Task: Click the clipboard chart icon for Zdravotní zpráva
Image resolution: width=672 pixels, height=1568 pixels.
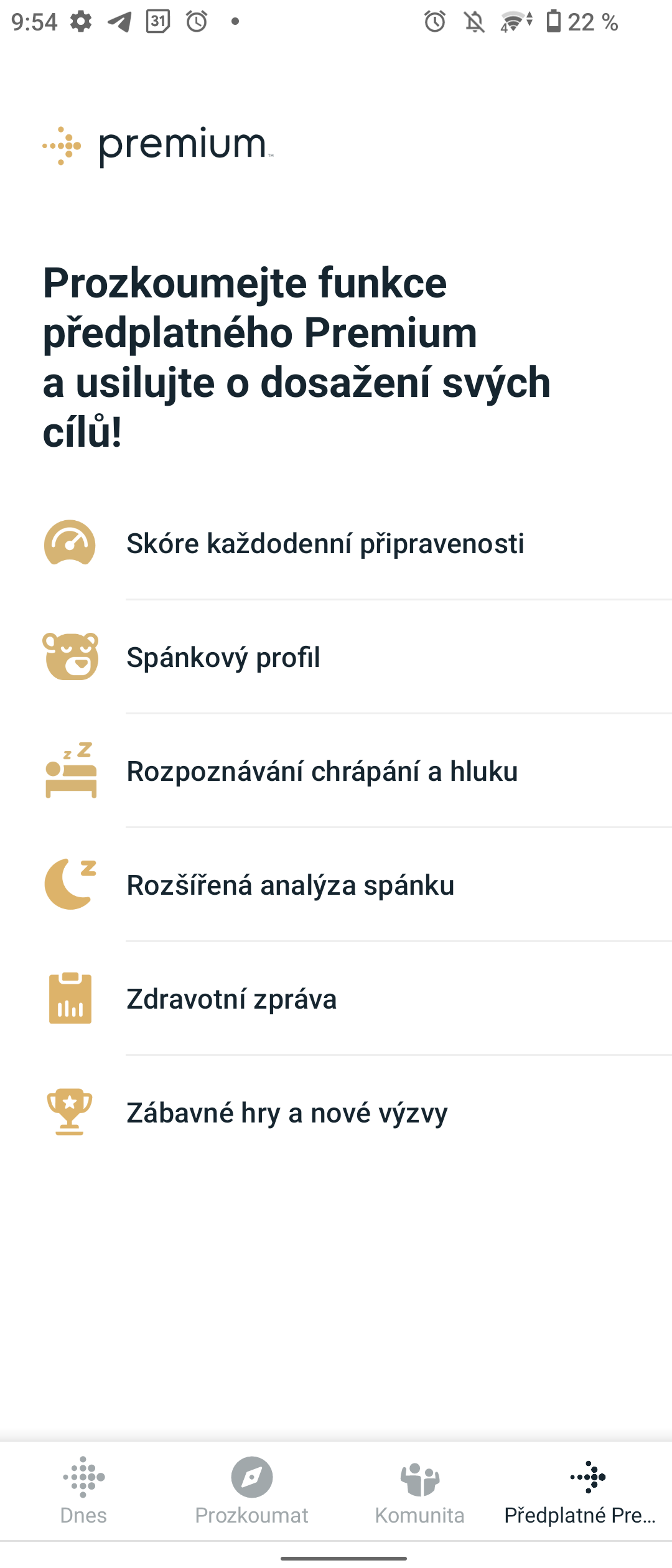Action: click(x=70, y=999)
